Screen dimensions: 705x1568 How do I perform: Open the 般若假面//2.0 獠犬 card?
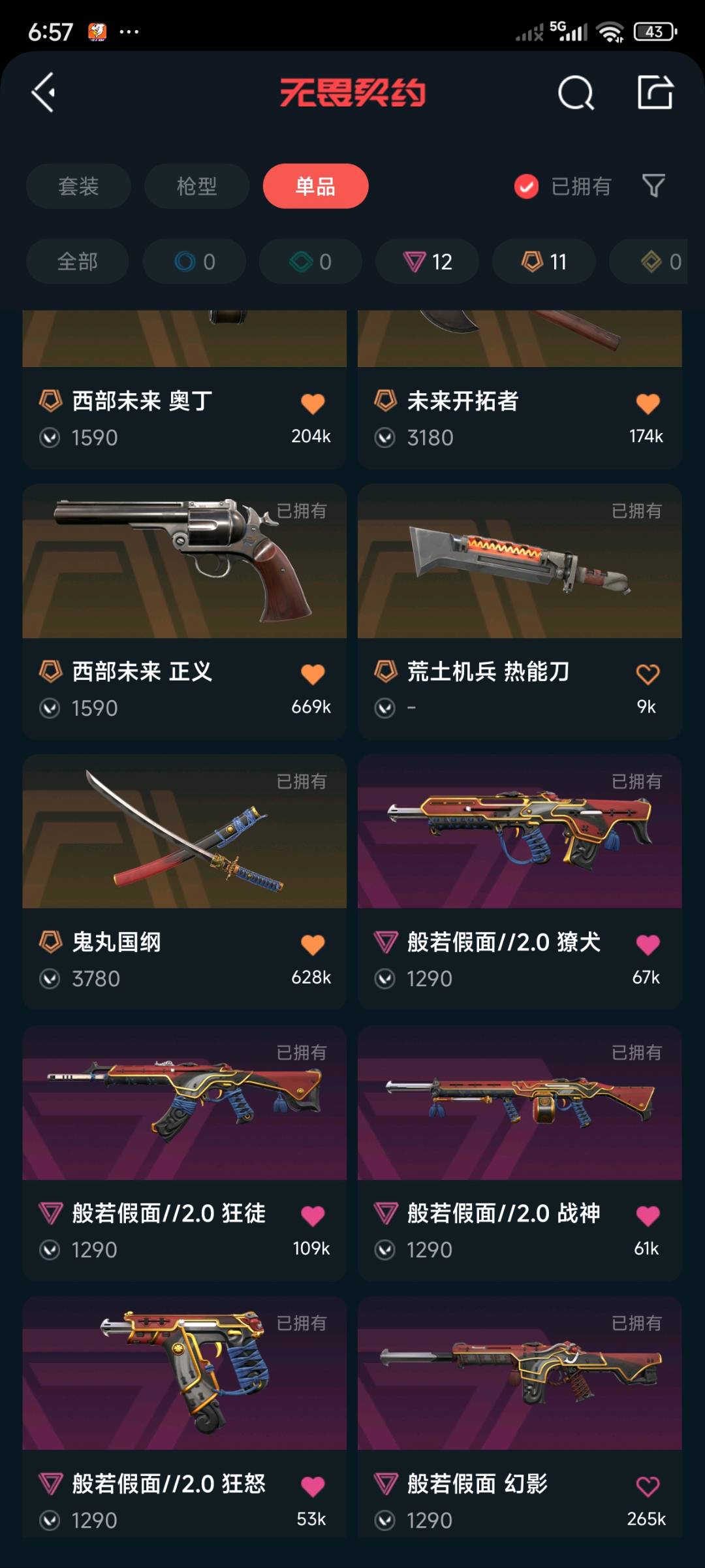pos(520,882)
